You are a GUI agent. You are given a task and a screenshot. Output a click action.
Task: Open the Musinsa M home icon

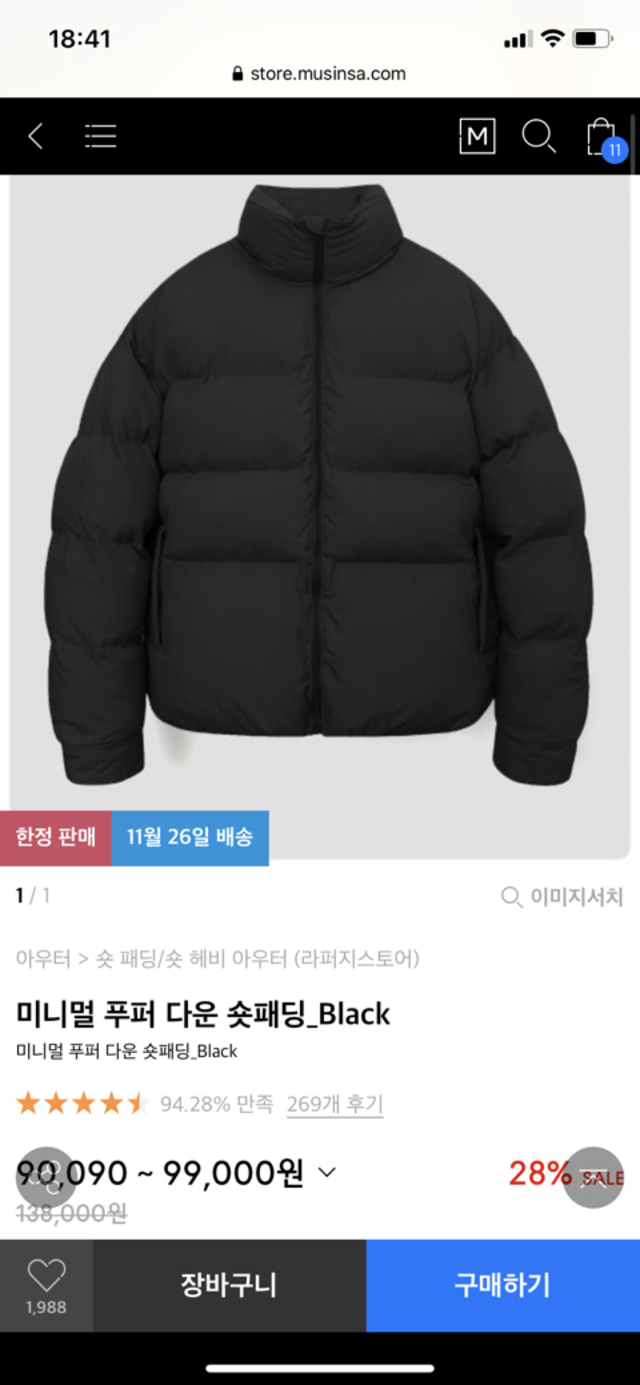(x=476, y=136)
